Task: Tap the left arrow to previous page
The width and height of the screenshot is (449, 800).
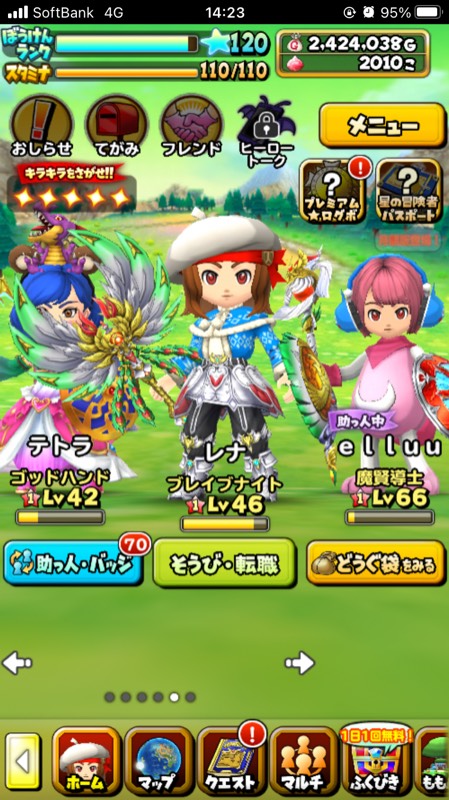Action: [x=17, y=663]
